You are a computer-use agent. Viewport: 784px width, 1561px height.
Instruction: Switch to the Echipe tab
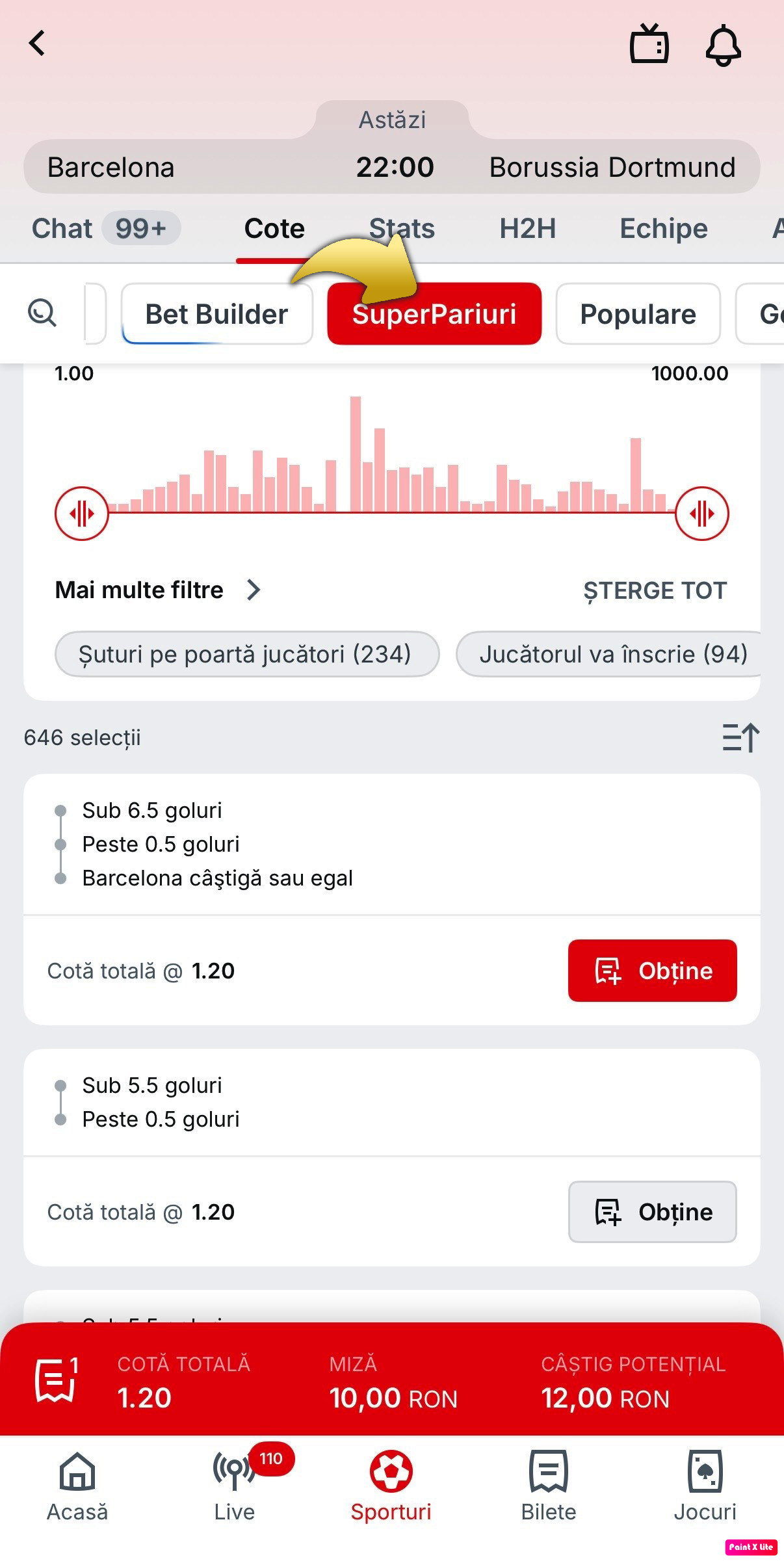(663, 228)
